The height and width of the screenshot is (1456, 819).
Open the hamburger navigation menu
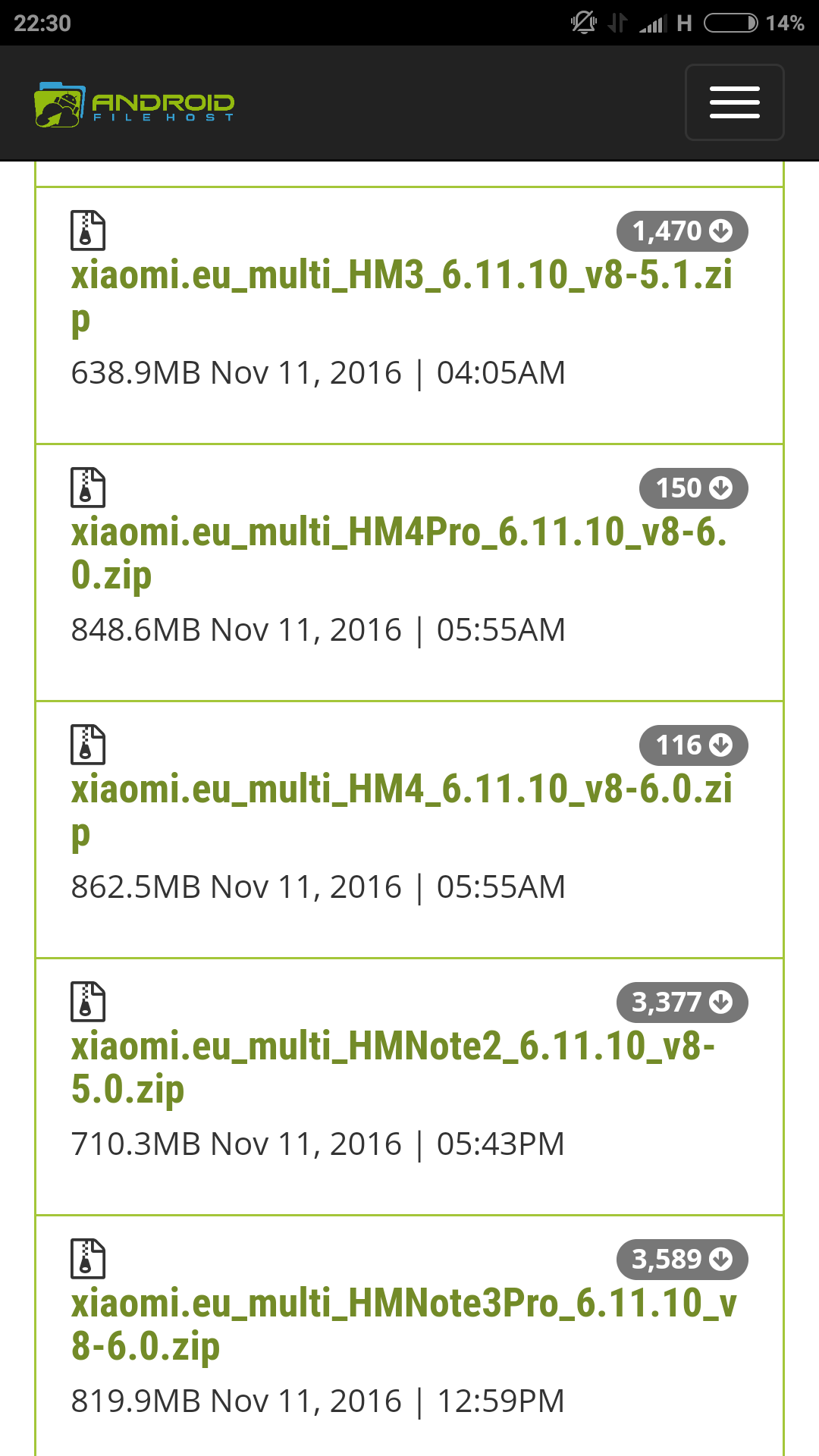coord(734,102)
